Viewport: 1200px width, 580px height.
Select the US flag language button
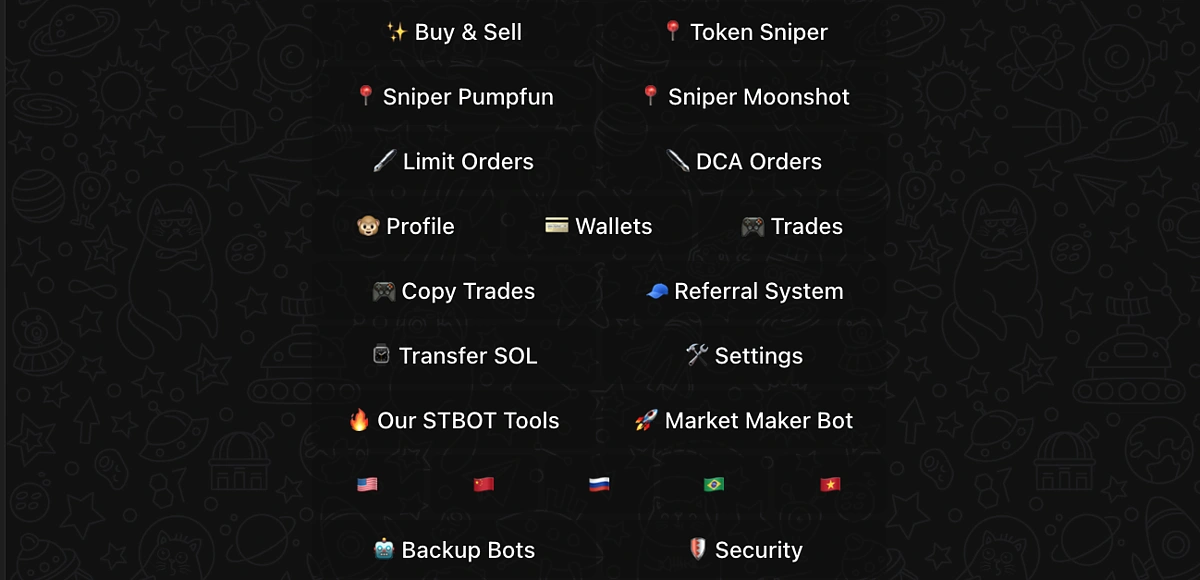pyautogui.click(x=367, y=485)
